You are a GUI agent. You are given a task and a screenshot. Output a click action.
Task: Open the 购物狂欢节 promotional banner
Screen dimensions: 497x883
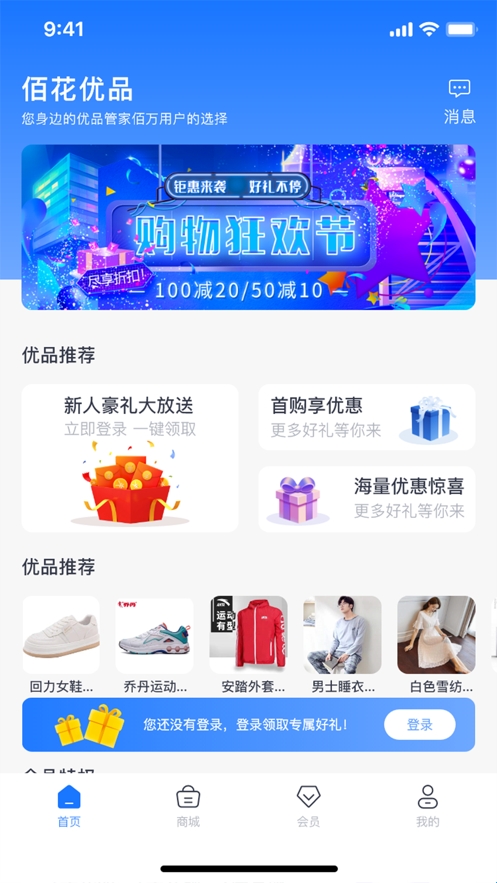[x=248, y=227]
